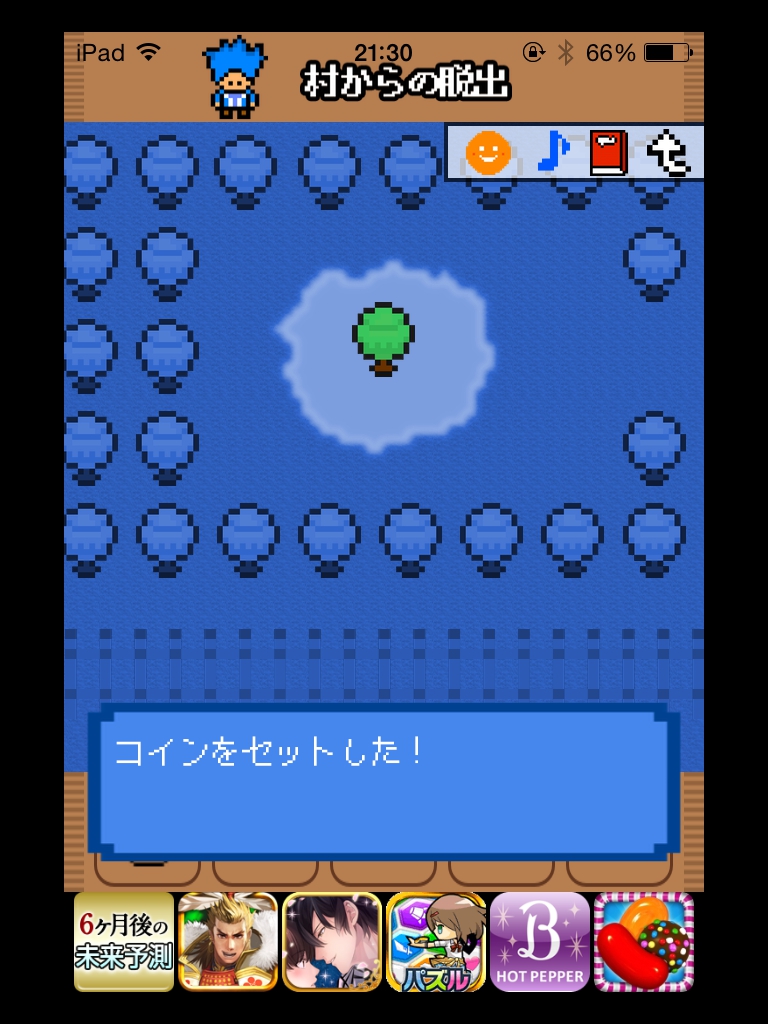Open the 6ヶ月後の未来予測 ad icon
Viewport: 768px width, 1024px height.
pyautogui.click(x=123, y=942)
